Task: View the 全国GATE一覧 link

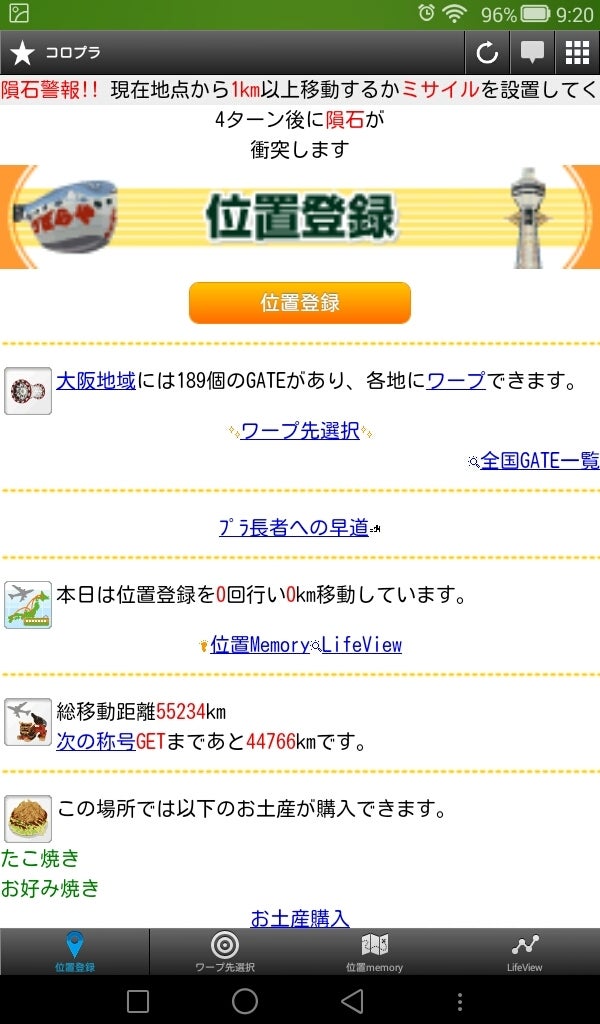Action: point(540,461)
